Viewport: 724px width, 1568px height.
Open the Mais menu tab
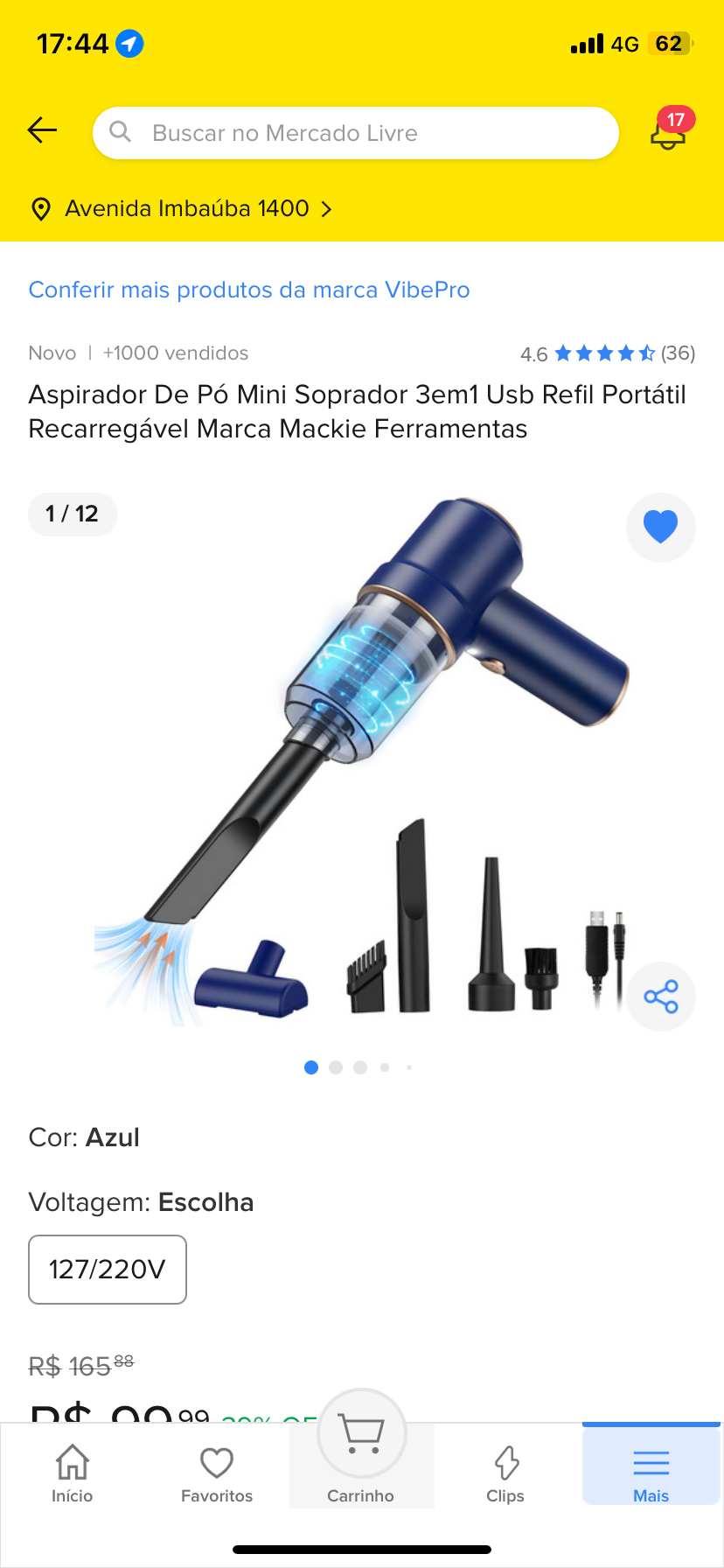pyautogui.click(x=651, y=1473)
